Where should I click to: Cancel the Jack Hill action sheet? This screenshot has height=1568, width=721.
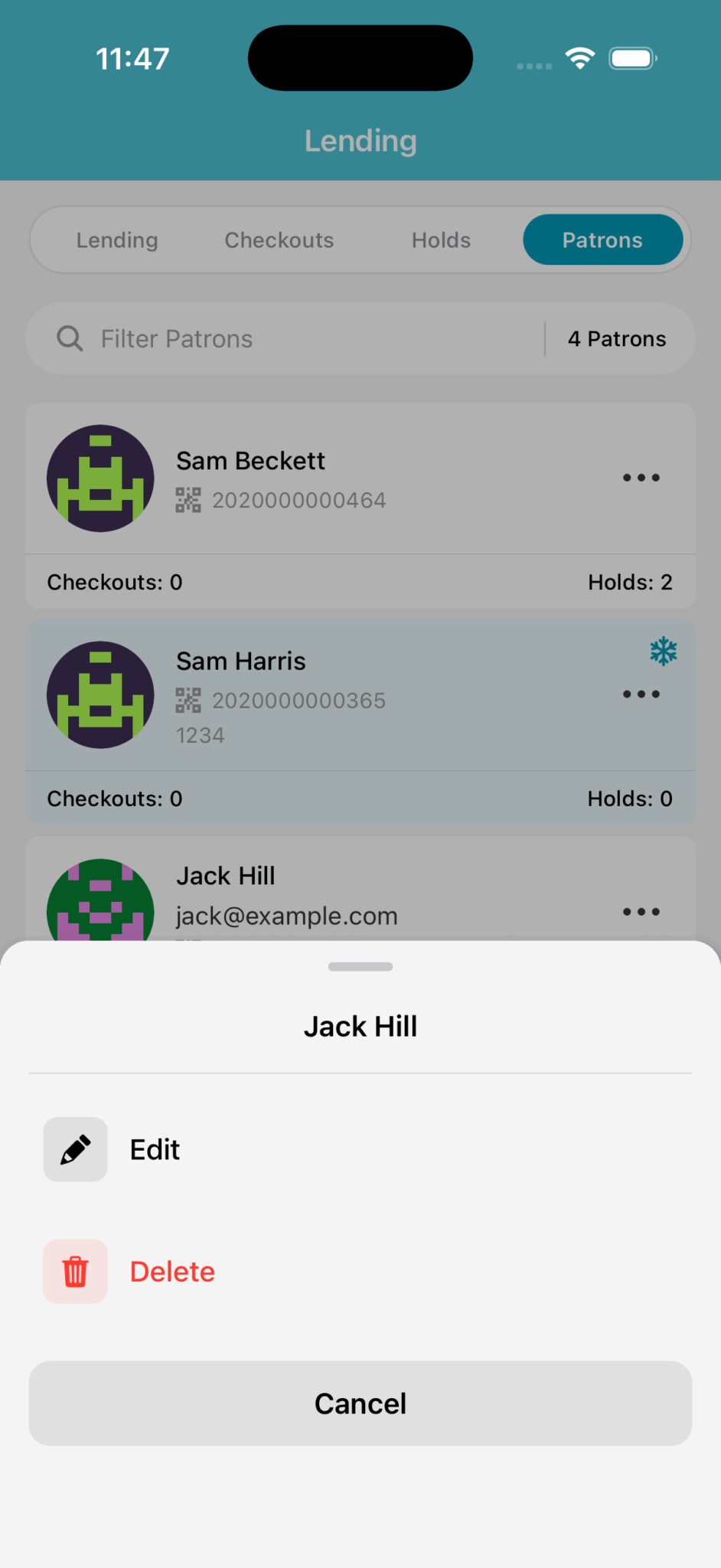pyautogui.click(x=360, y=1403)
